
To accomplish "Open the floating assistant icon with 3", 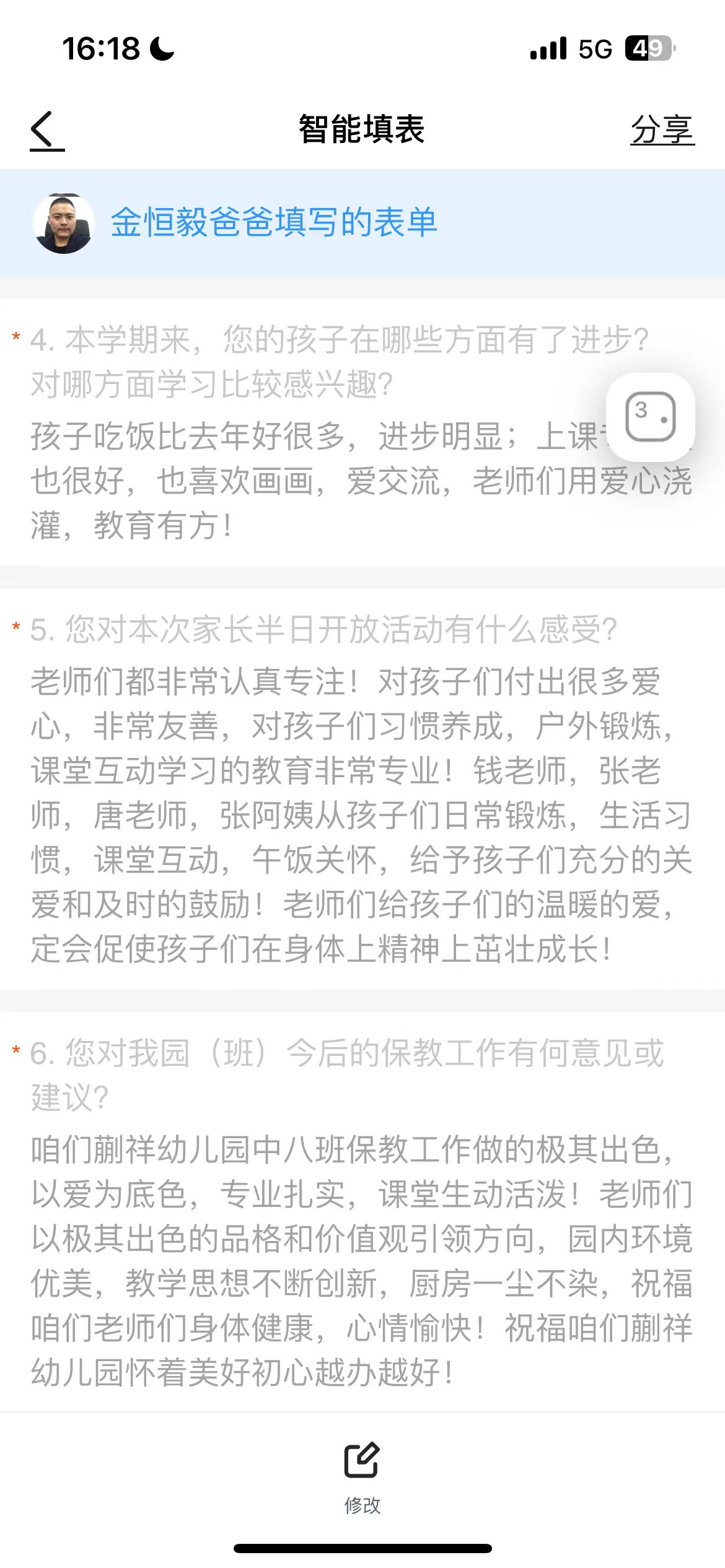I will (650, 417).
